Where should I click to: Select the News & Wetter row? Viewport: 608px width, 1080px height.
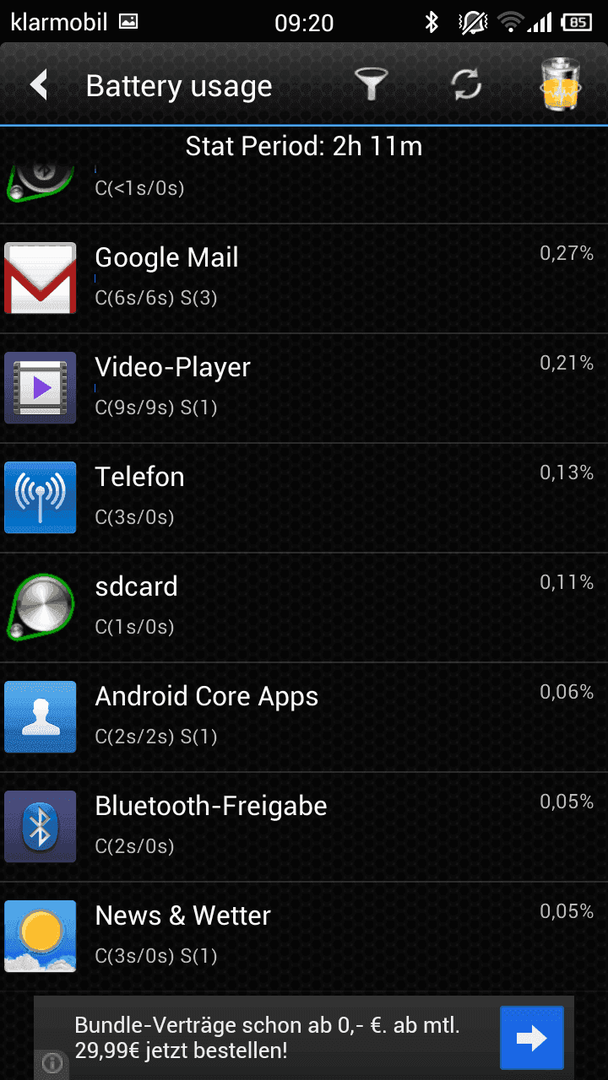click(304, 936)
